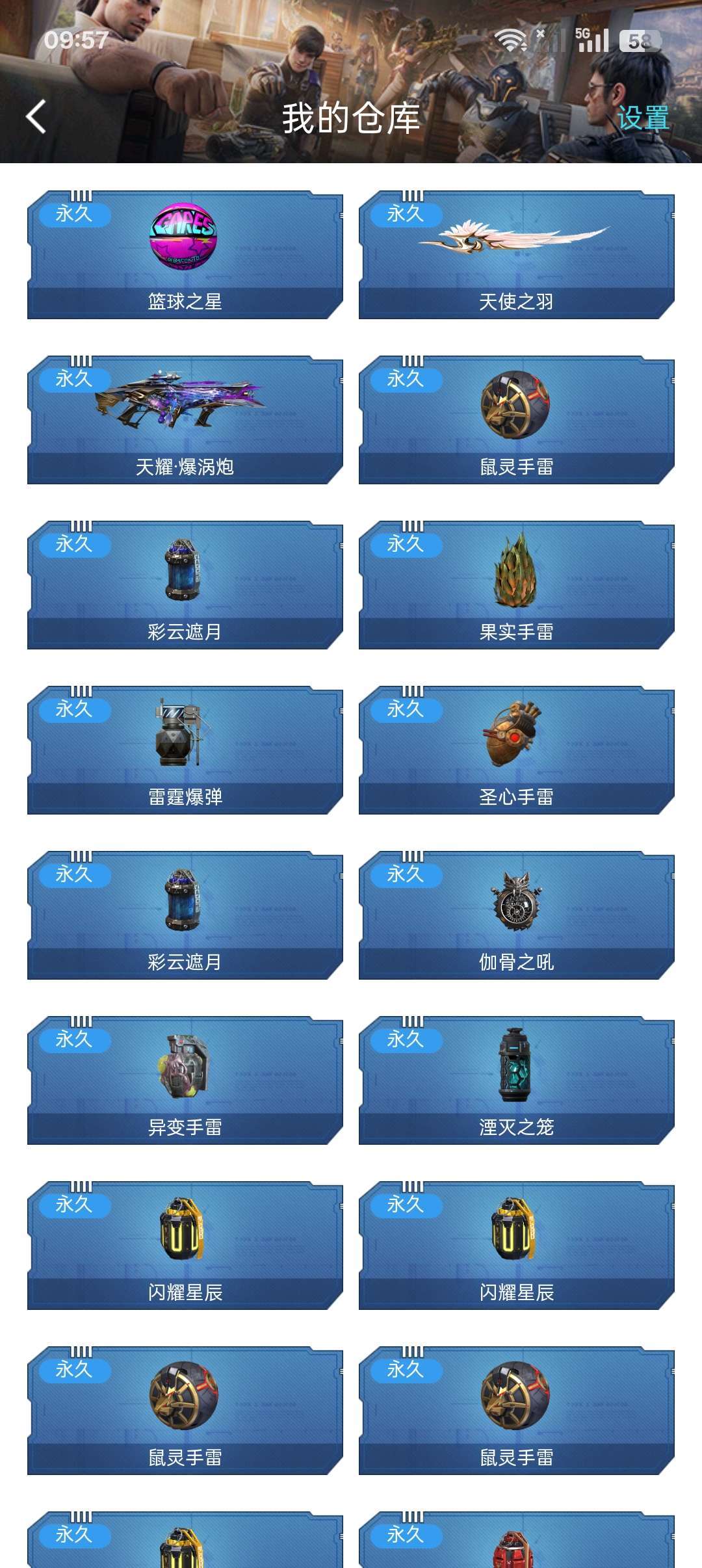
Task: View the 异变手雷 item card
Action: (185, 1080)
